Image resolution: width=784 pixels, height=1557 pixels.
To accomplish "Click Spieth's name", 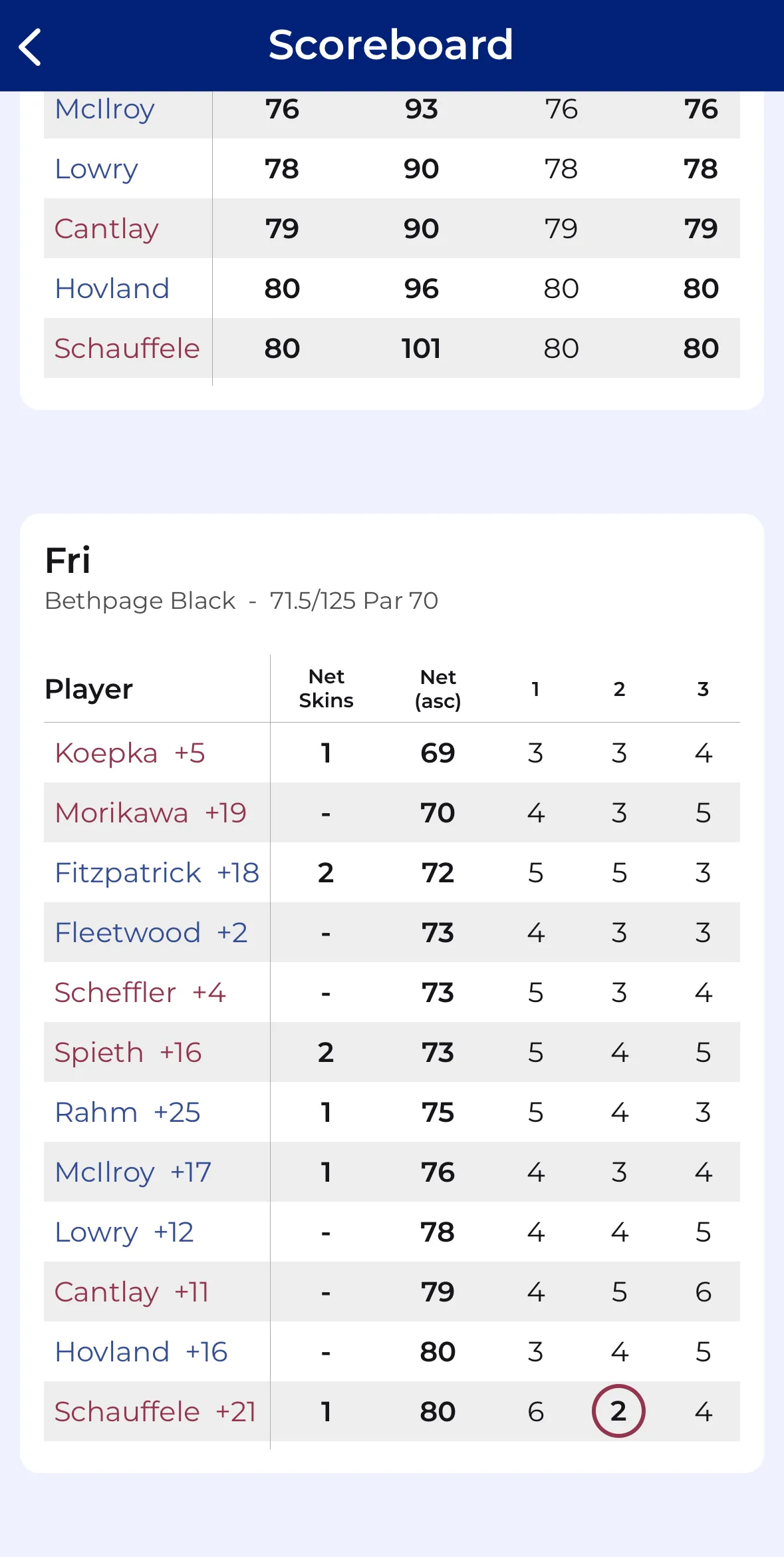I will click(98, 1052).
